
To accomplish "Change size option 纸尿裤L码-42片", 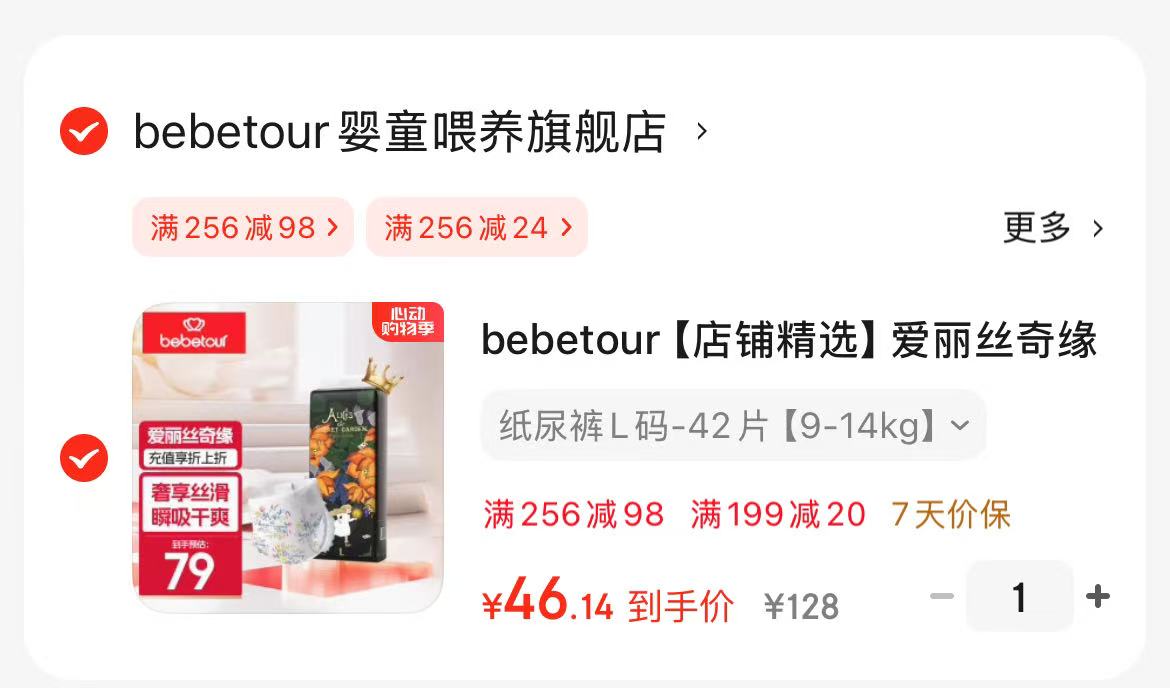I will coord(733,426).
